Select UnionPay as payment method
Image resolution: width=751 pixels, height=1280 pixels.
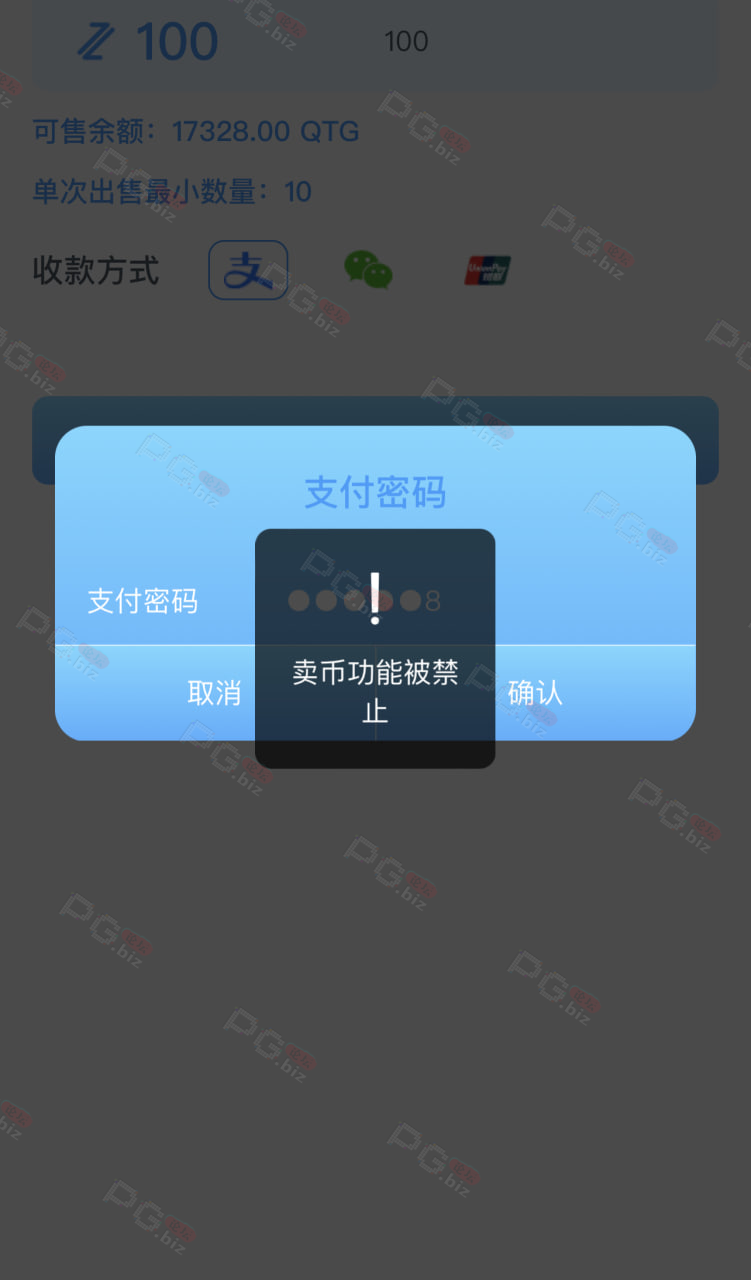[x=488, y=270]
